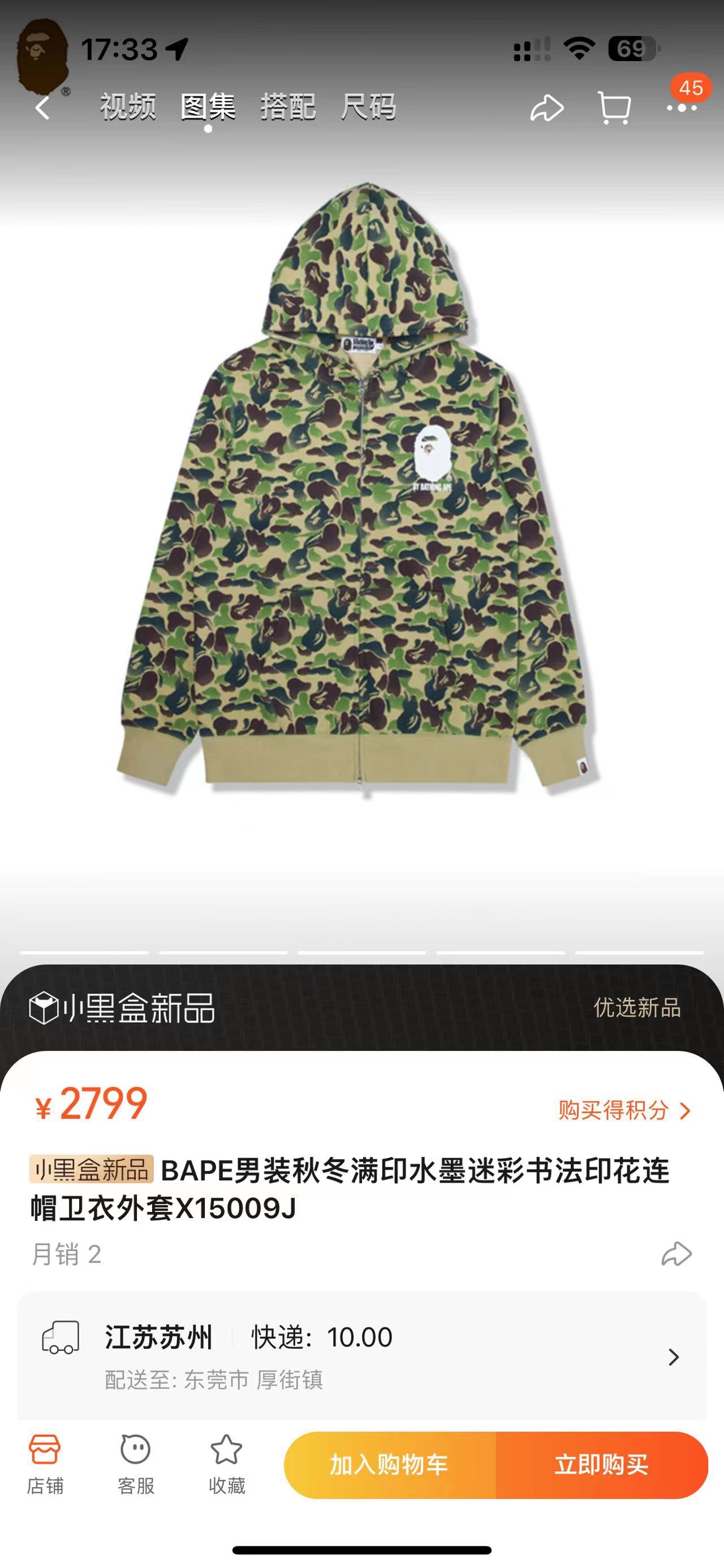Open the three-dot overflow menu

click(x=682, y=109)
